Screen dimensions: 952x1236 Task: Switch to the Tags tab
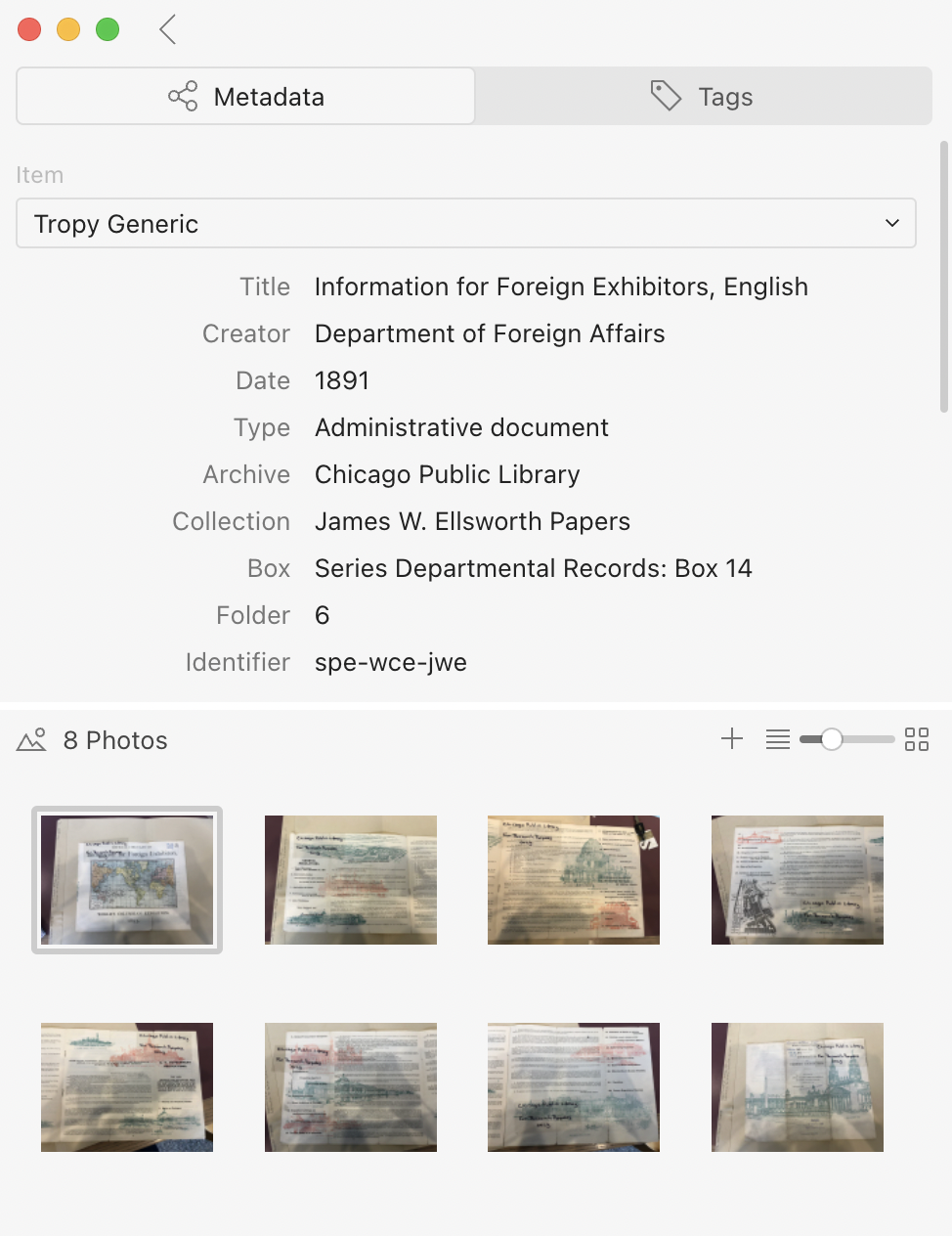click(x=703, y=96)
